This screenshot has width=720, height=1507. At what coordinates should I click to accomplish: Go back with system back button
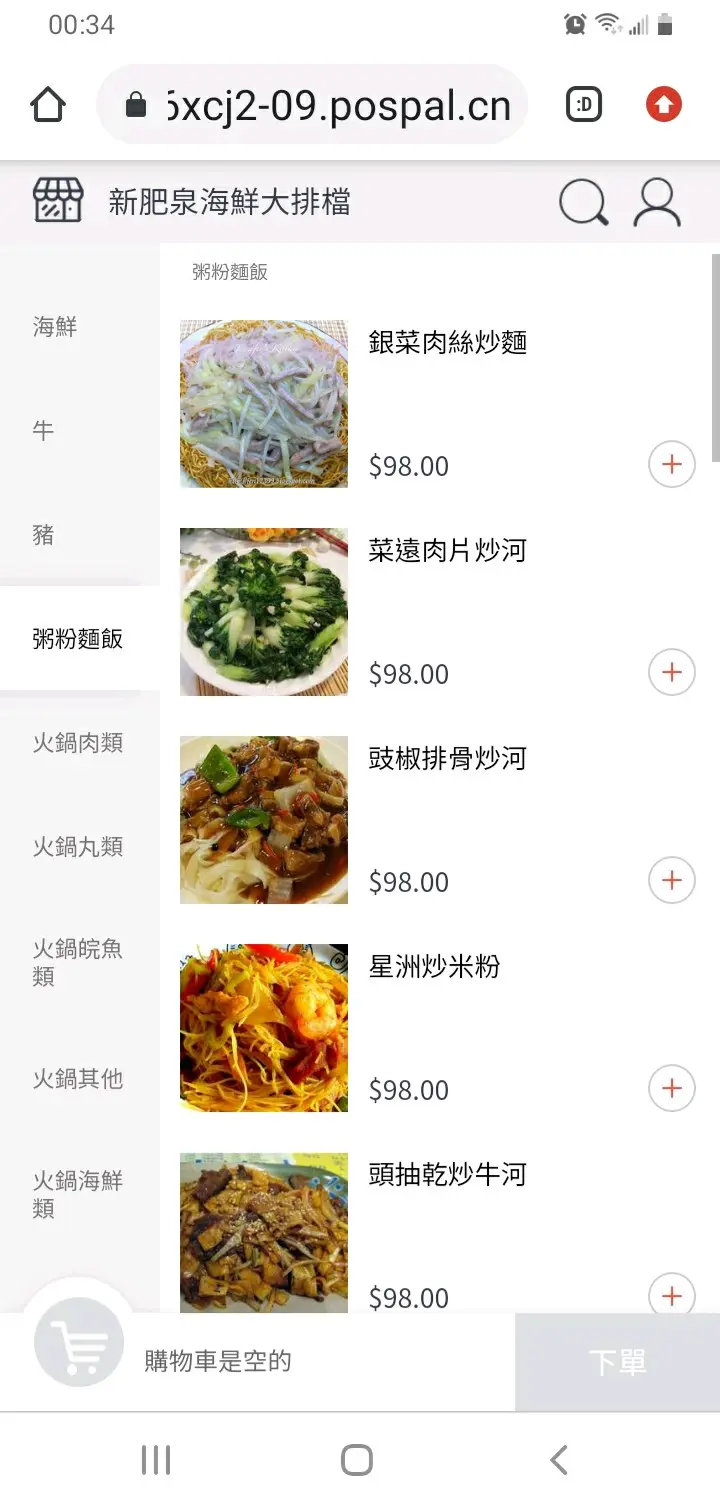(x=559, y=1460)
